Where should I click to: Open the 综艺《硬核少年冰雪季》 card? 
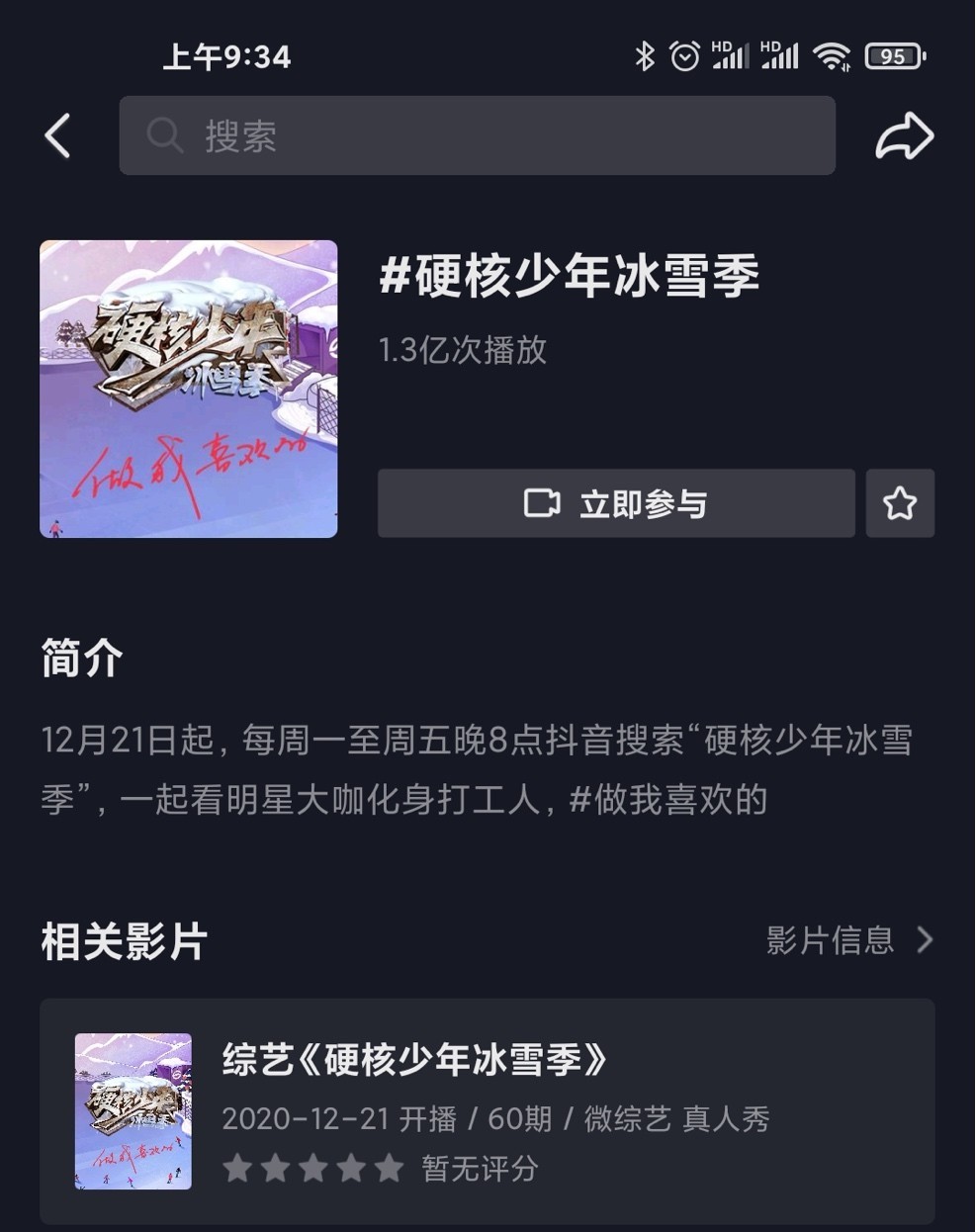[487, 1110]
